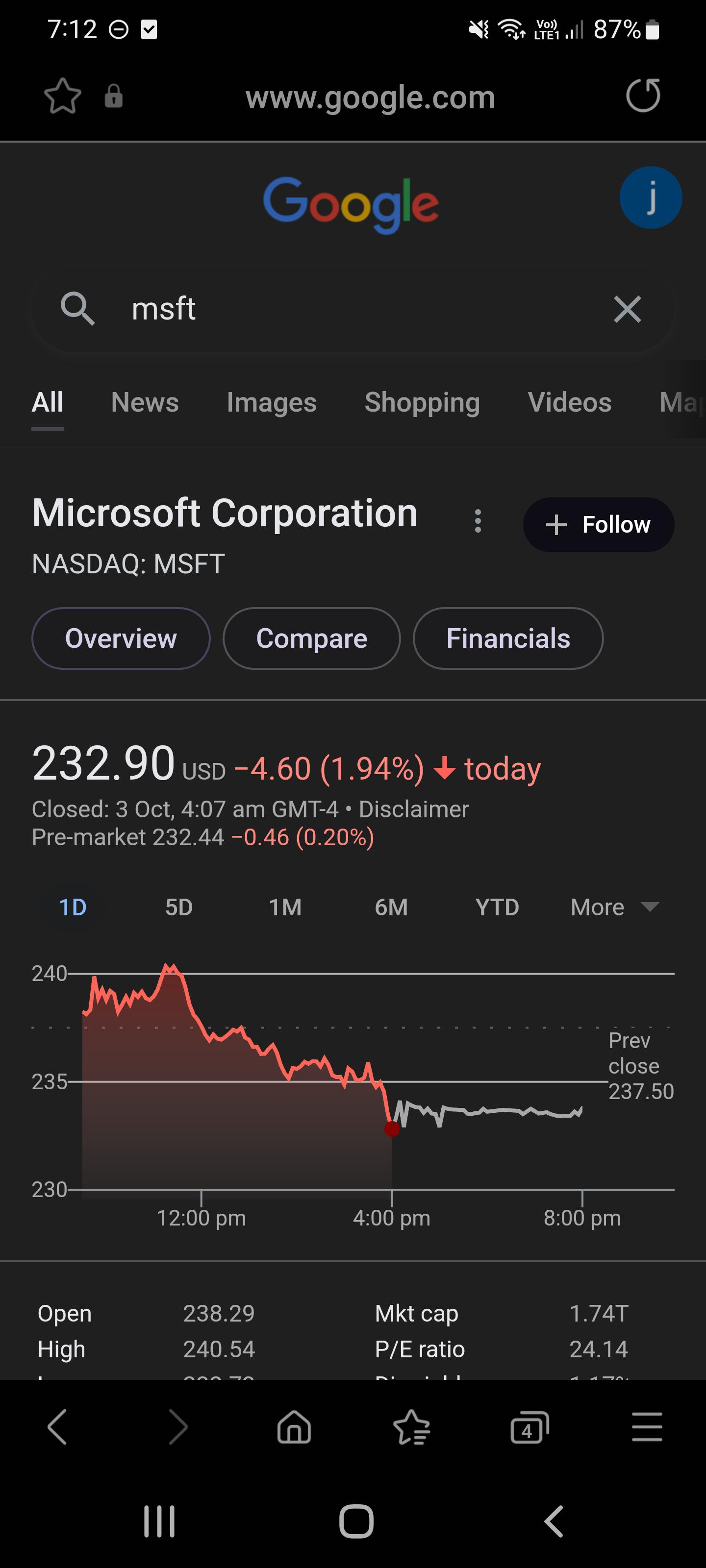Viewport: 706px width, 1568px height.
Task: Click the lock icon in the address bar
Action: coord(112,96)
